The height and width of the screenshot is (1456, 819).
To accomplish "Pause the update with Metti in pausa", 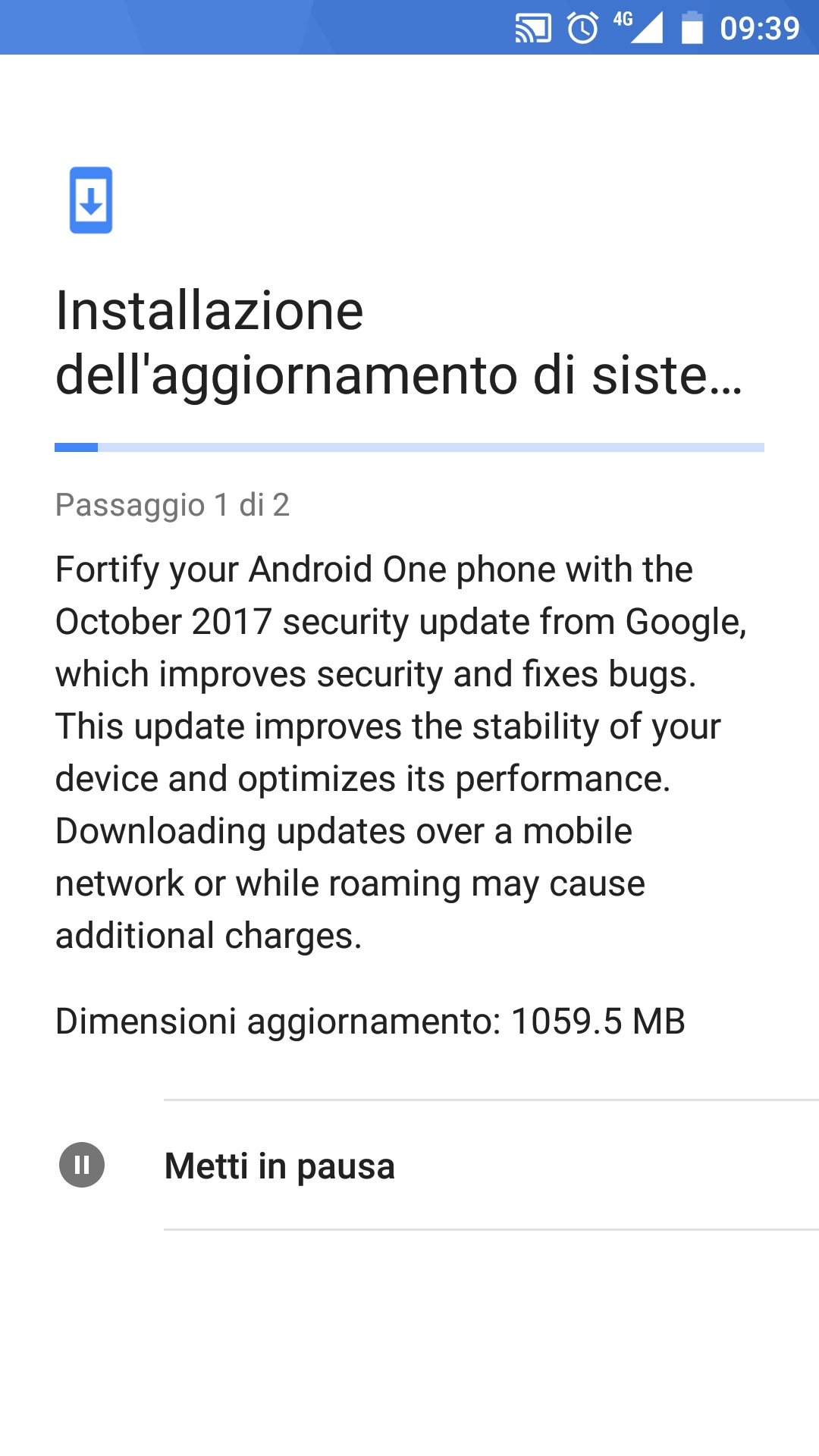I will pos(409,1165).
